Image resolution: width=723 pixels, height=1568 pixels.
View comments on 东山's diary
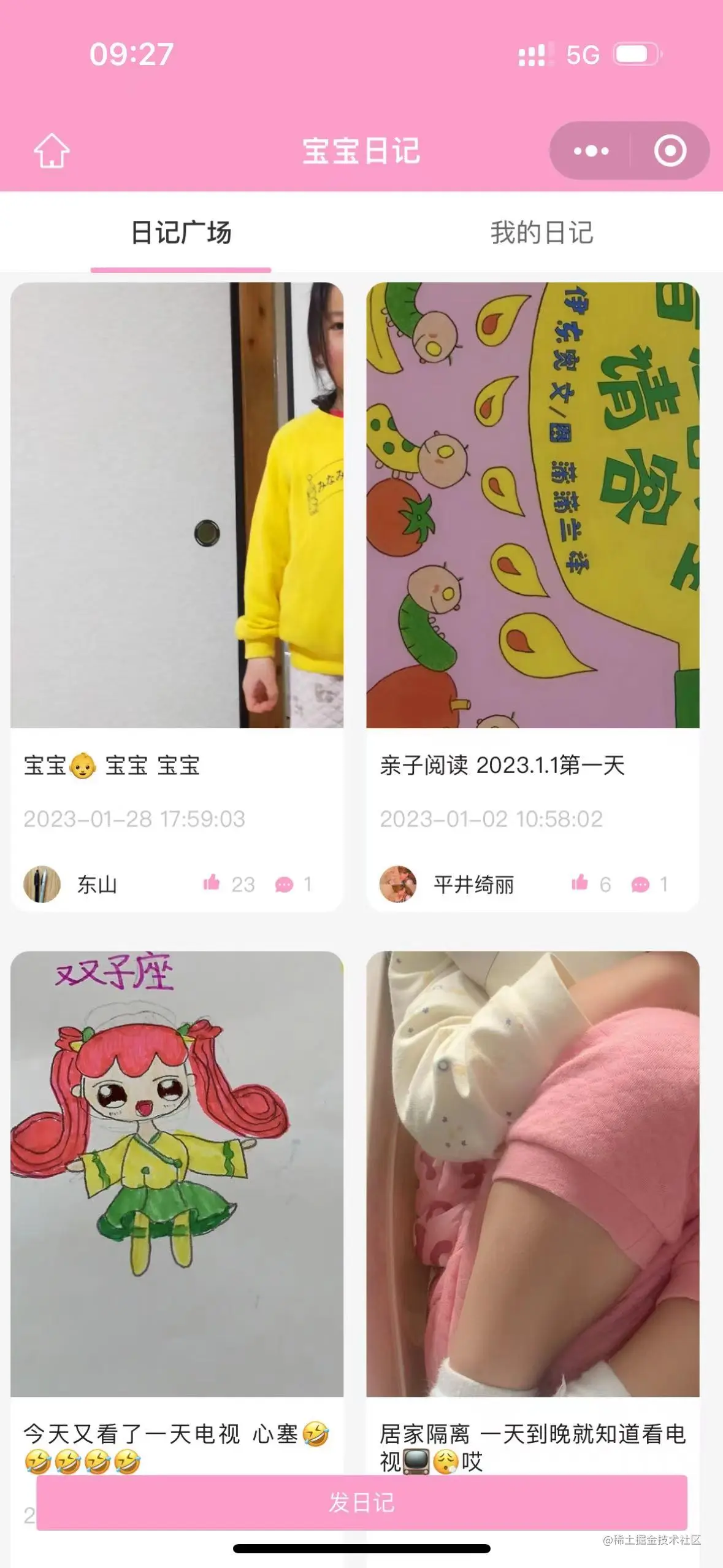point(285,884)
